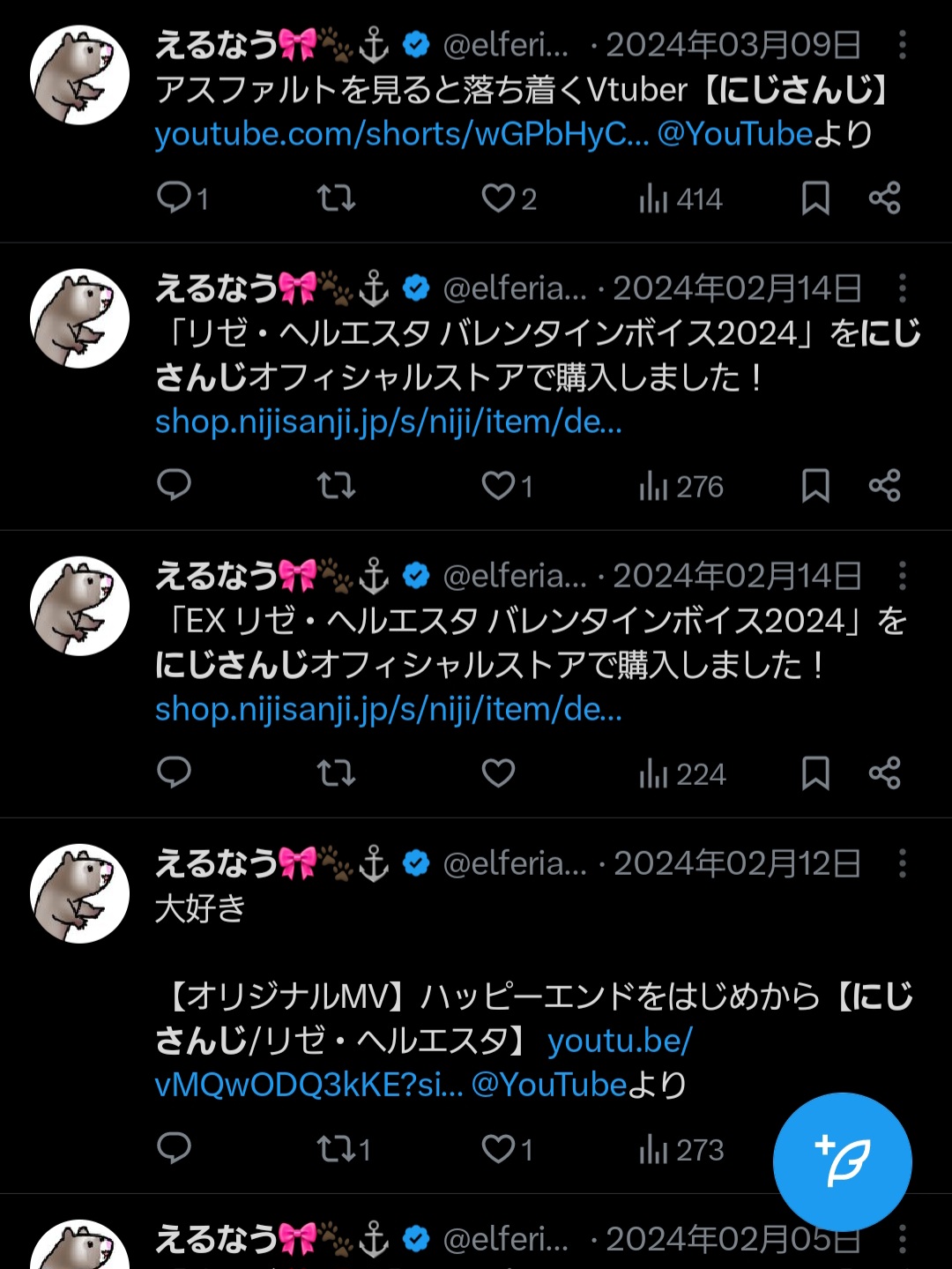Reply to the アスファルト Vtuber post
This screenshot has height=1269, width=952.
(x=174, y=198)
